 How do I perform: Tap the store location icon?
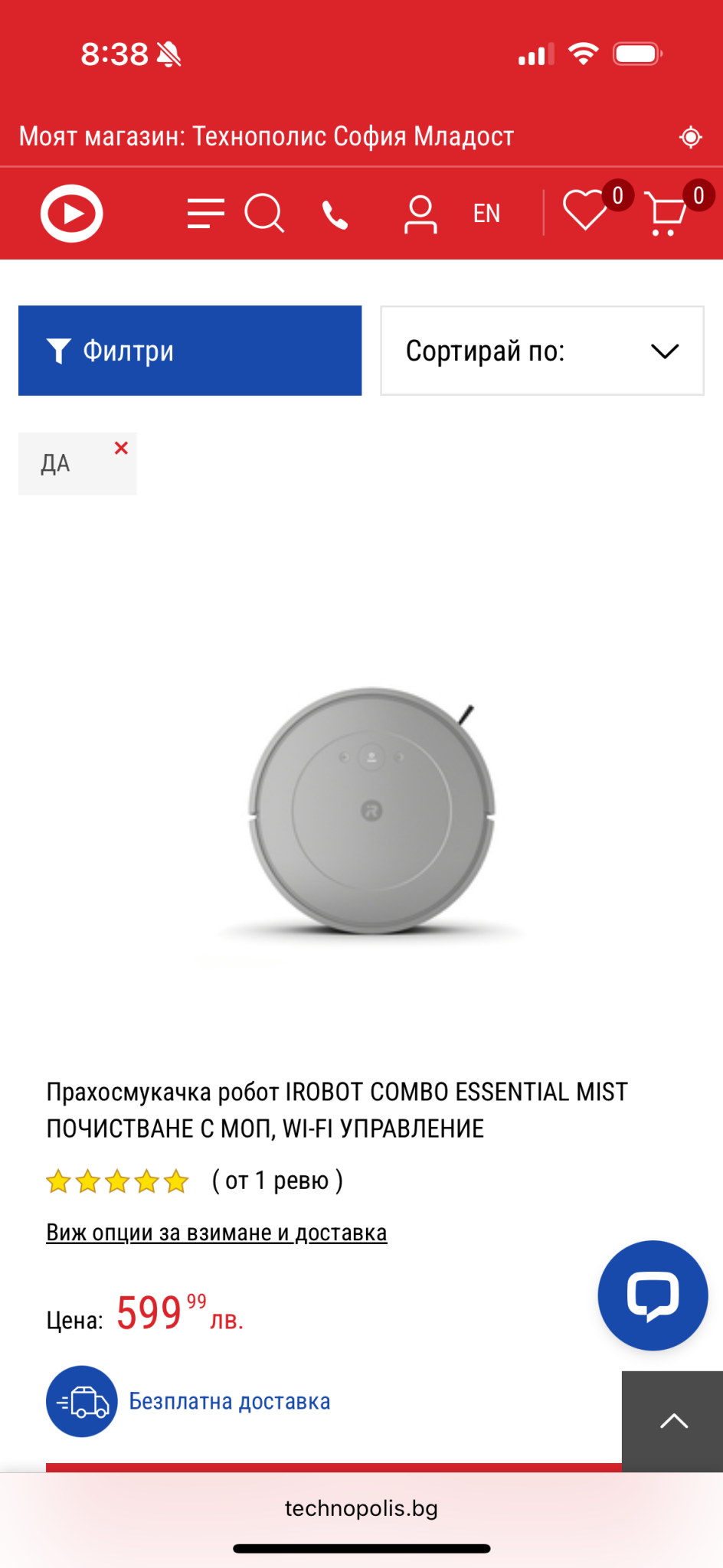click(691, 137)
